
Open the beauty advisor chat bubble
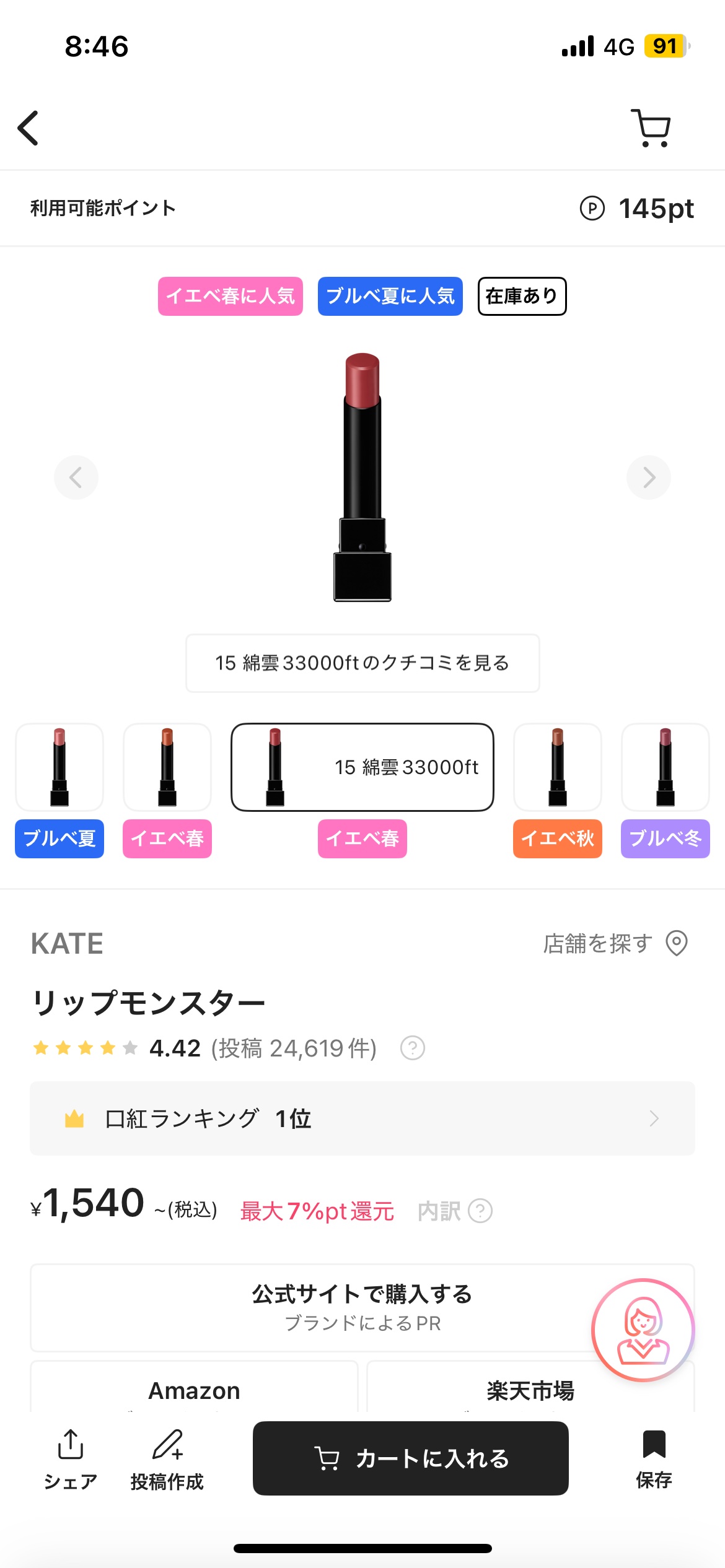click(x=643, y=1330)
